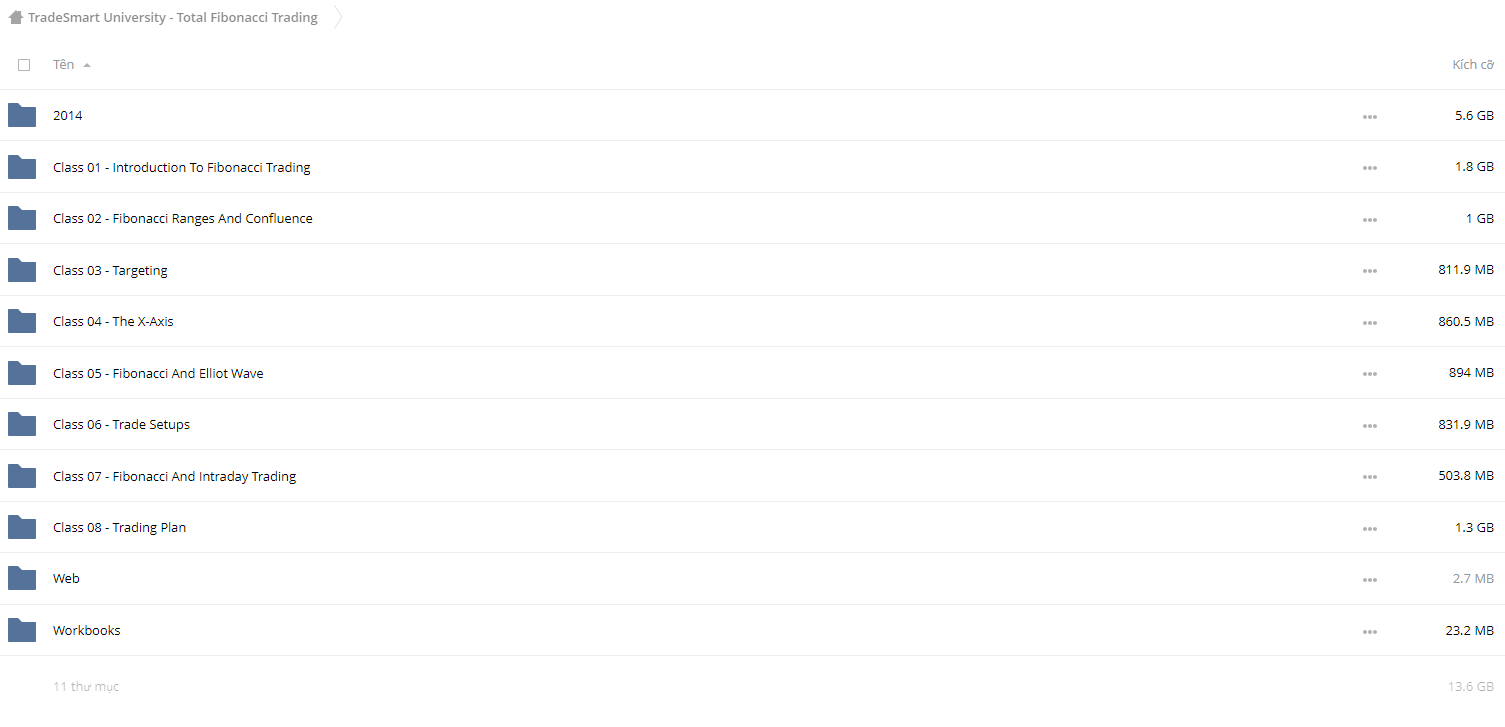
Task: Open the Class 04 The X-Axis folder
Action: point(113,322)
